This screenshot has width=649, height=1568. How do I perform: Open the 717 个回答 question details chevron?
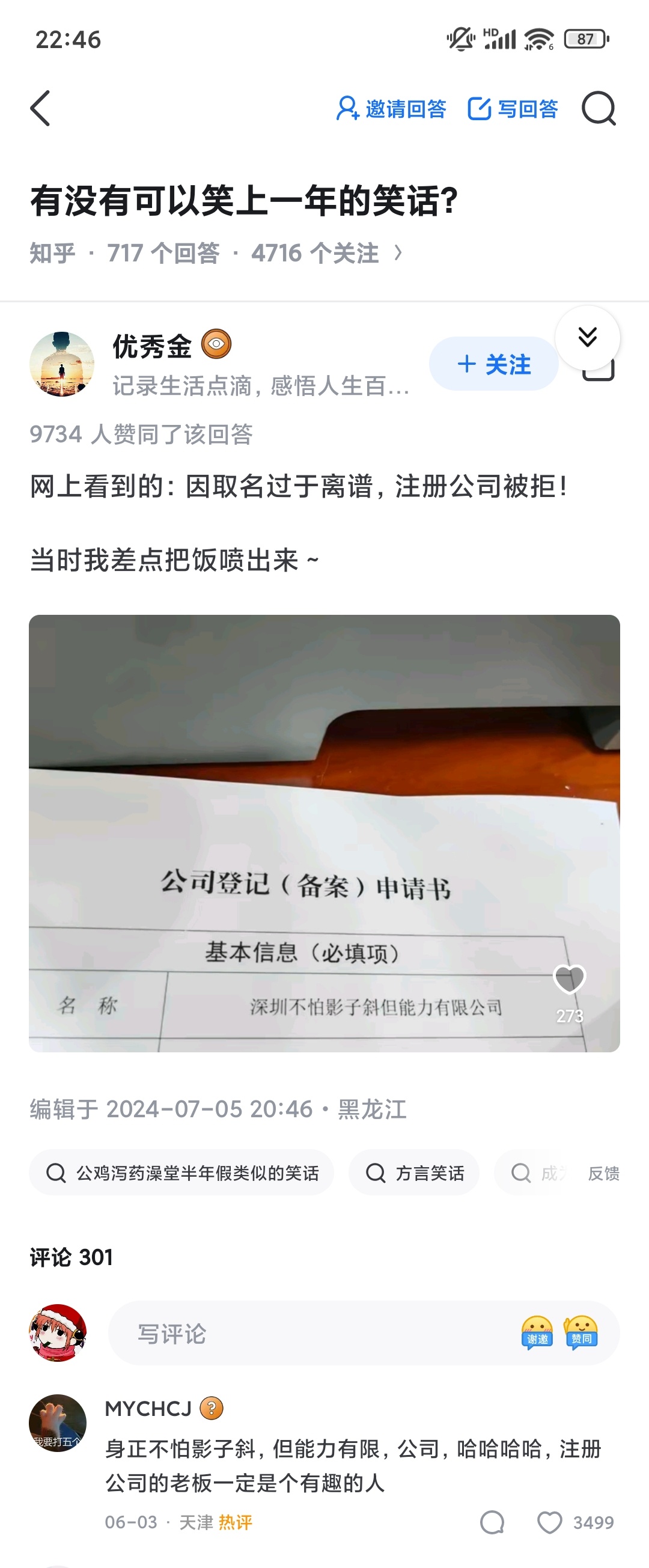pos(398,252)
